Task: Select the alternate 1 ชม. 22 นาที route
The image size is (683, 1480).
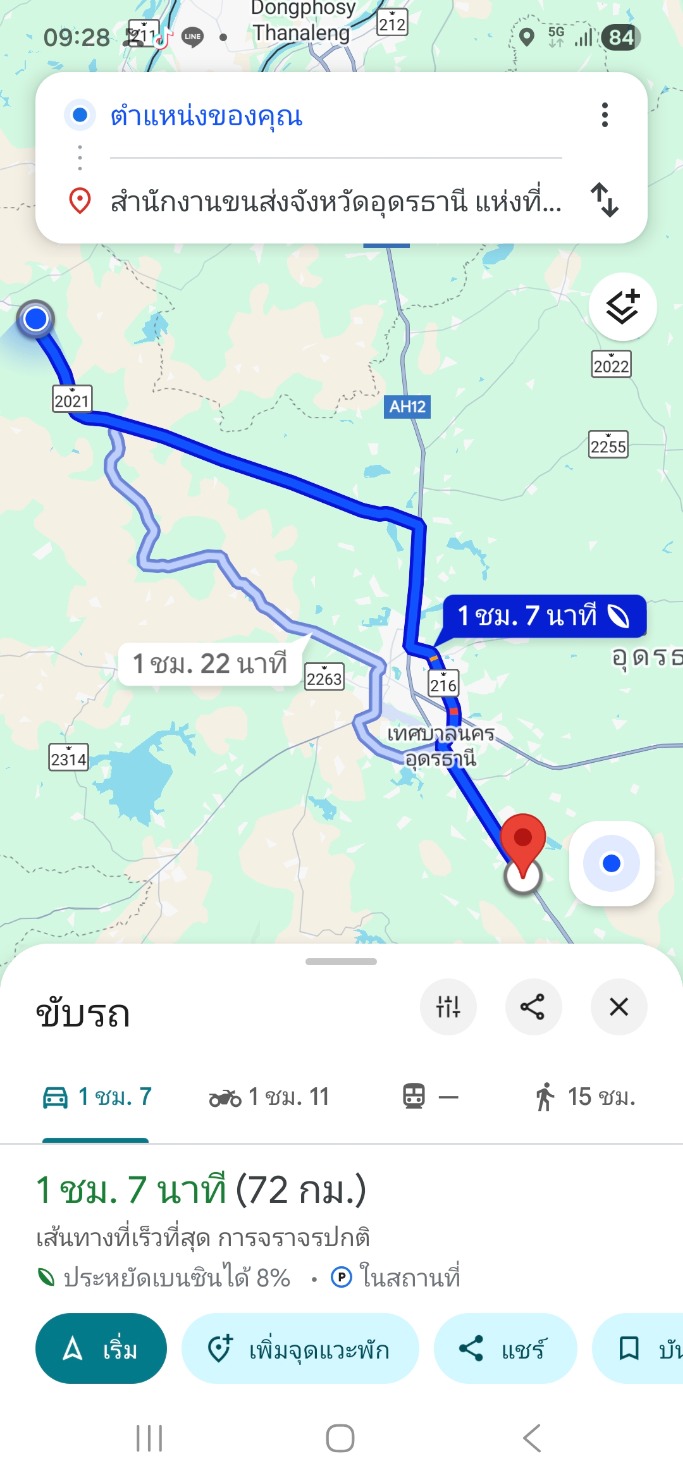Action: click(x=209, y=663)
